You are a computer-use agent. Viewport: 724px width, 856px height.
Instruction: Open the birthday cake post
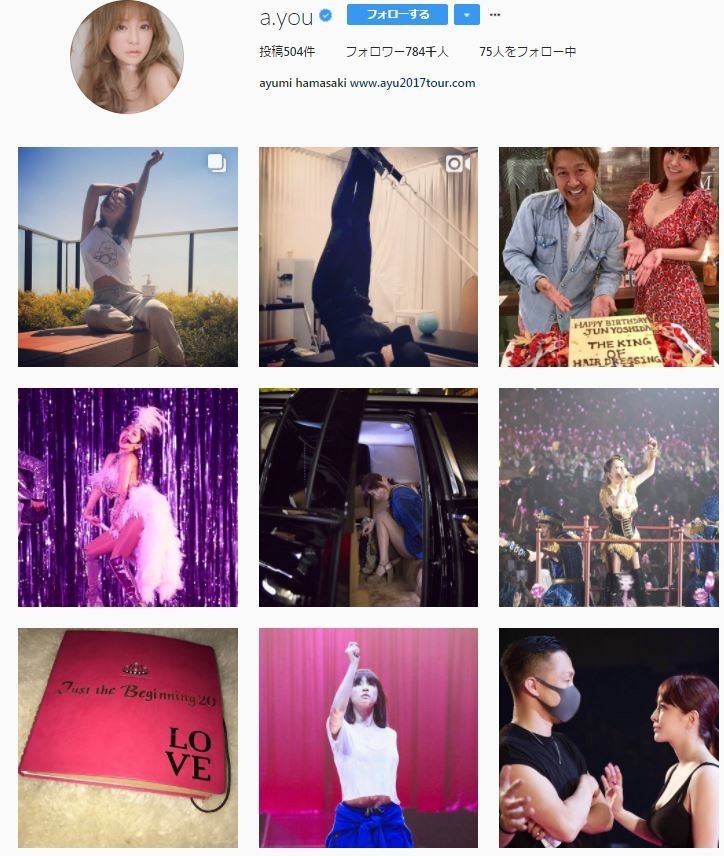[x=608, y=257]
